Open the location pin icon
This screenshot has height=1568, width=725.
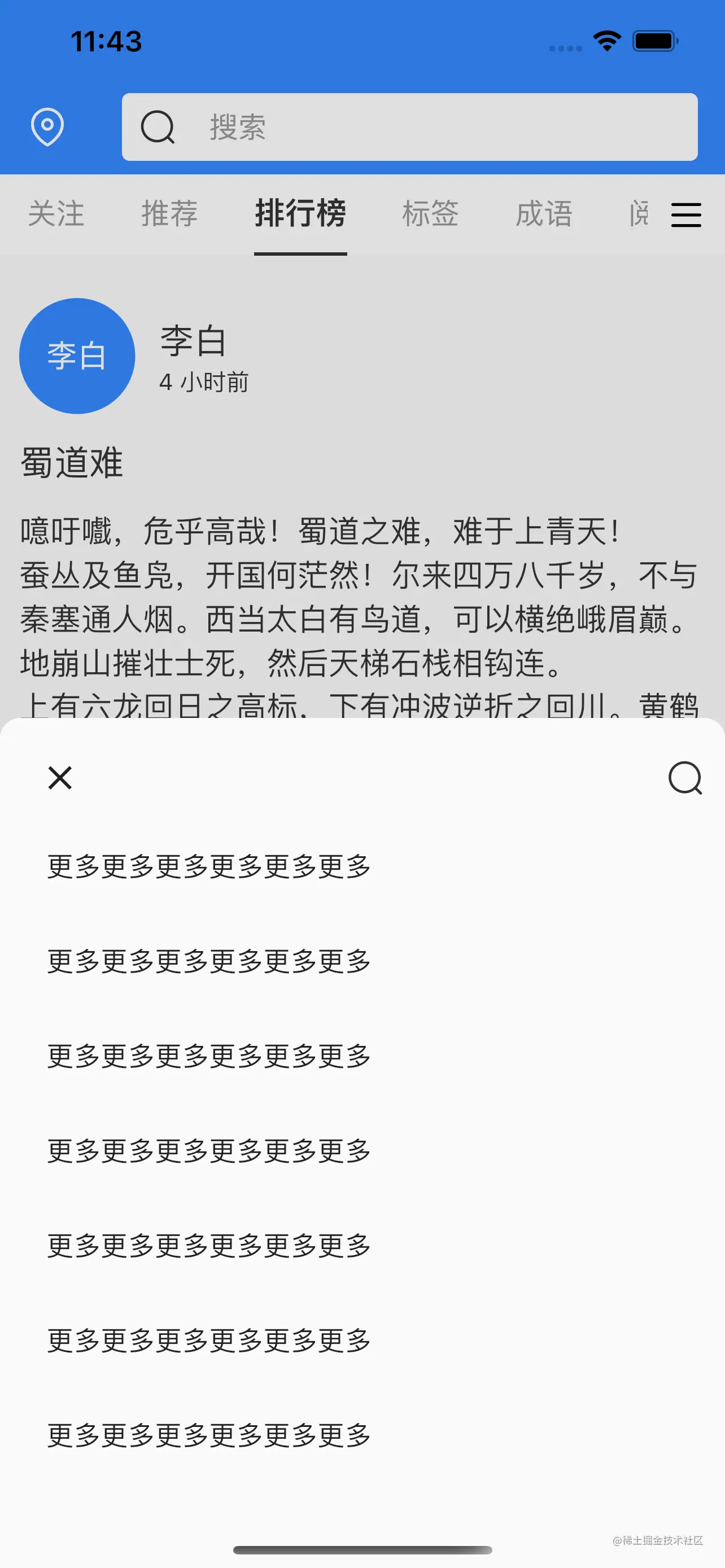[x=47, y=126]
